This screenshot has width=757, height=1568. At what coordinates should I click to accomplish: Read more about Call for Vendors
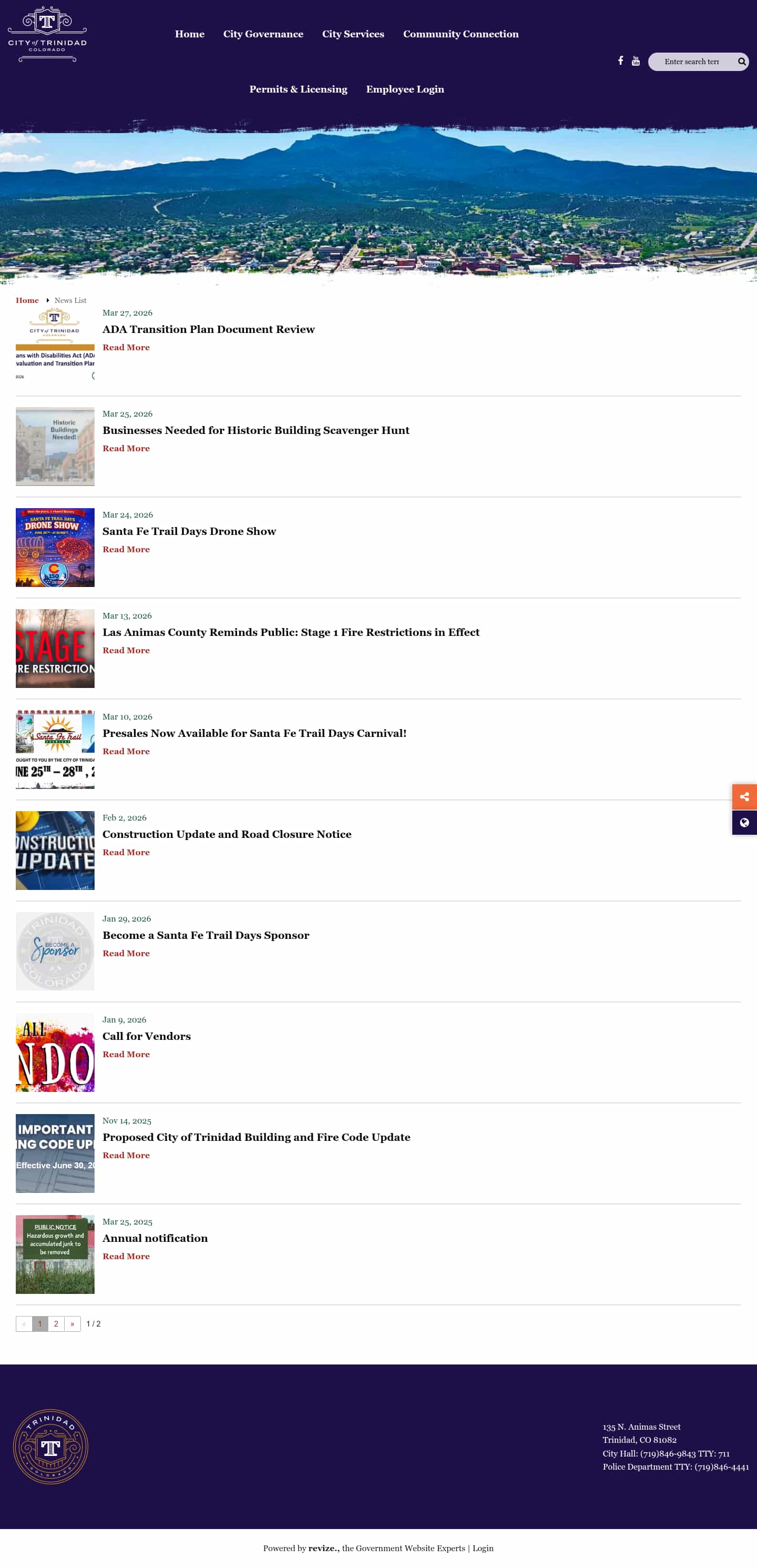tap(126, 1054)
